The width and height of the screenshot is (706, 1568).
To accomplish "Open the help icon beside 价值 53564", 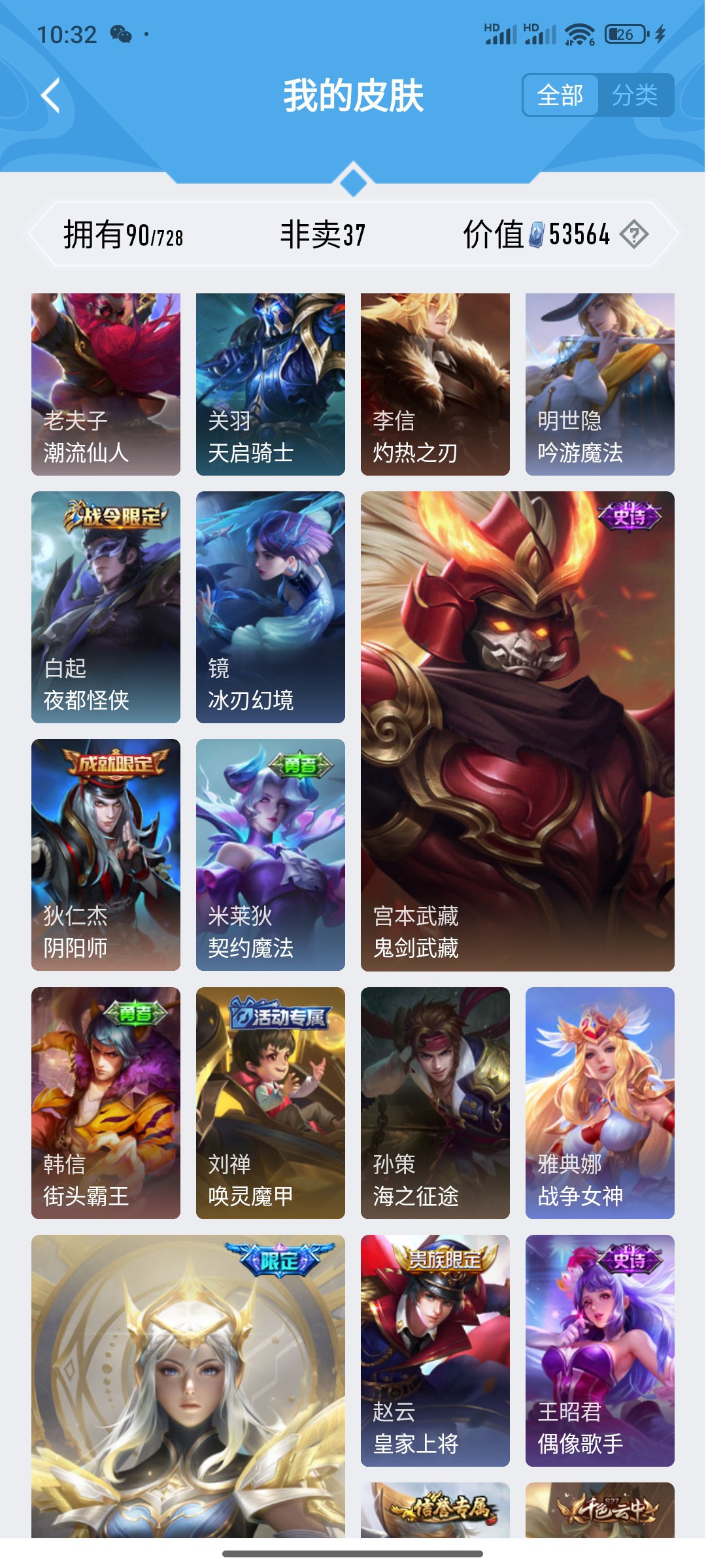I will pyautogui.click(x=633, y=234).
